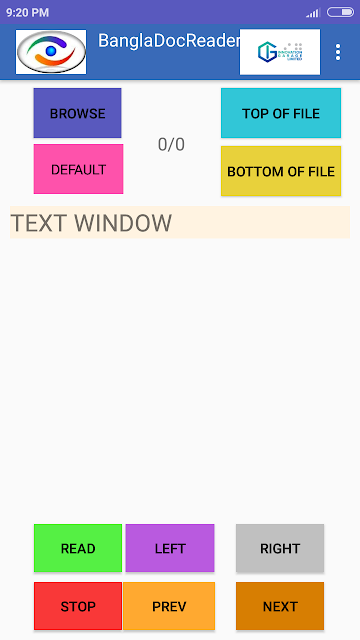Tap the gray RIGHT button
360x640 pixels.
pos(280,548)
